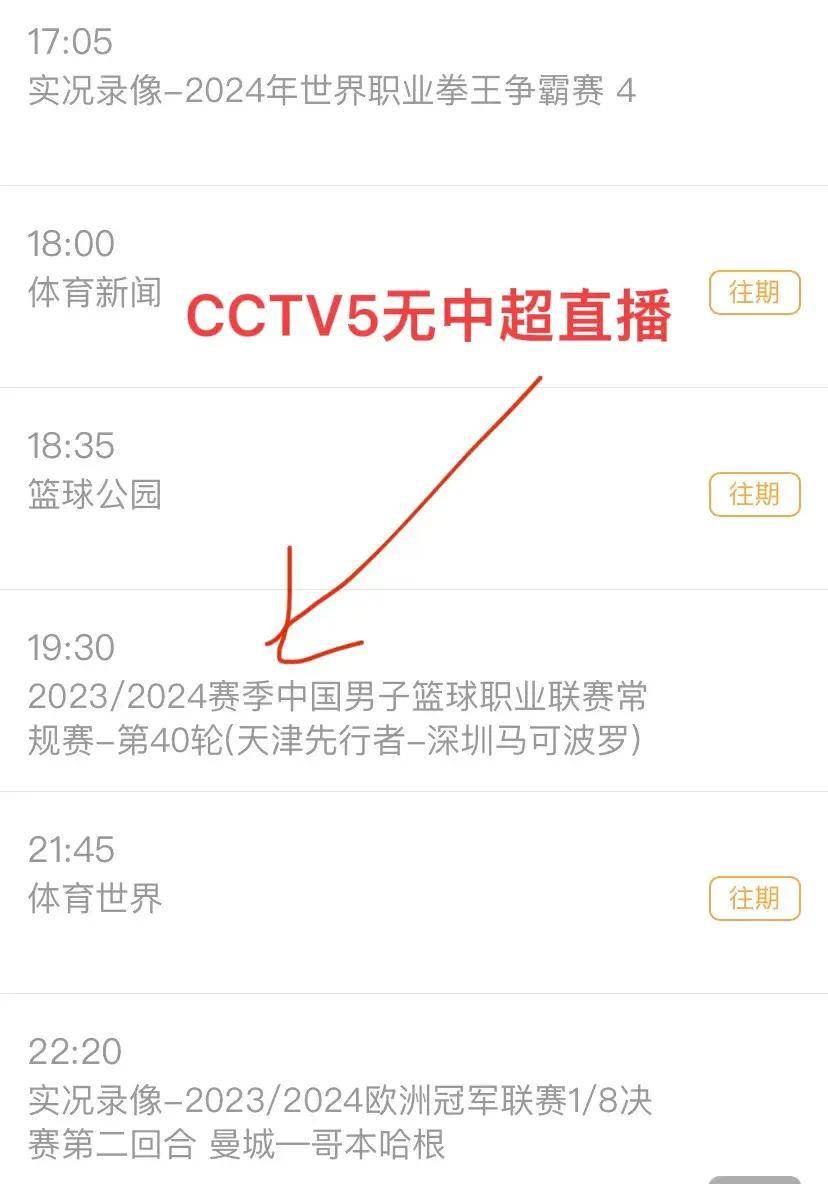Screen dimensions: 828x1184
Task: Open the 往期 button next to 篮球公园
Action: [753, 494]
